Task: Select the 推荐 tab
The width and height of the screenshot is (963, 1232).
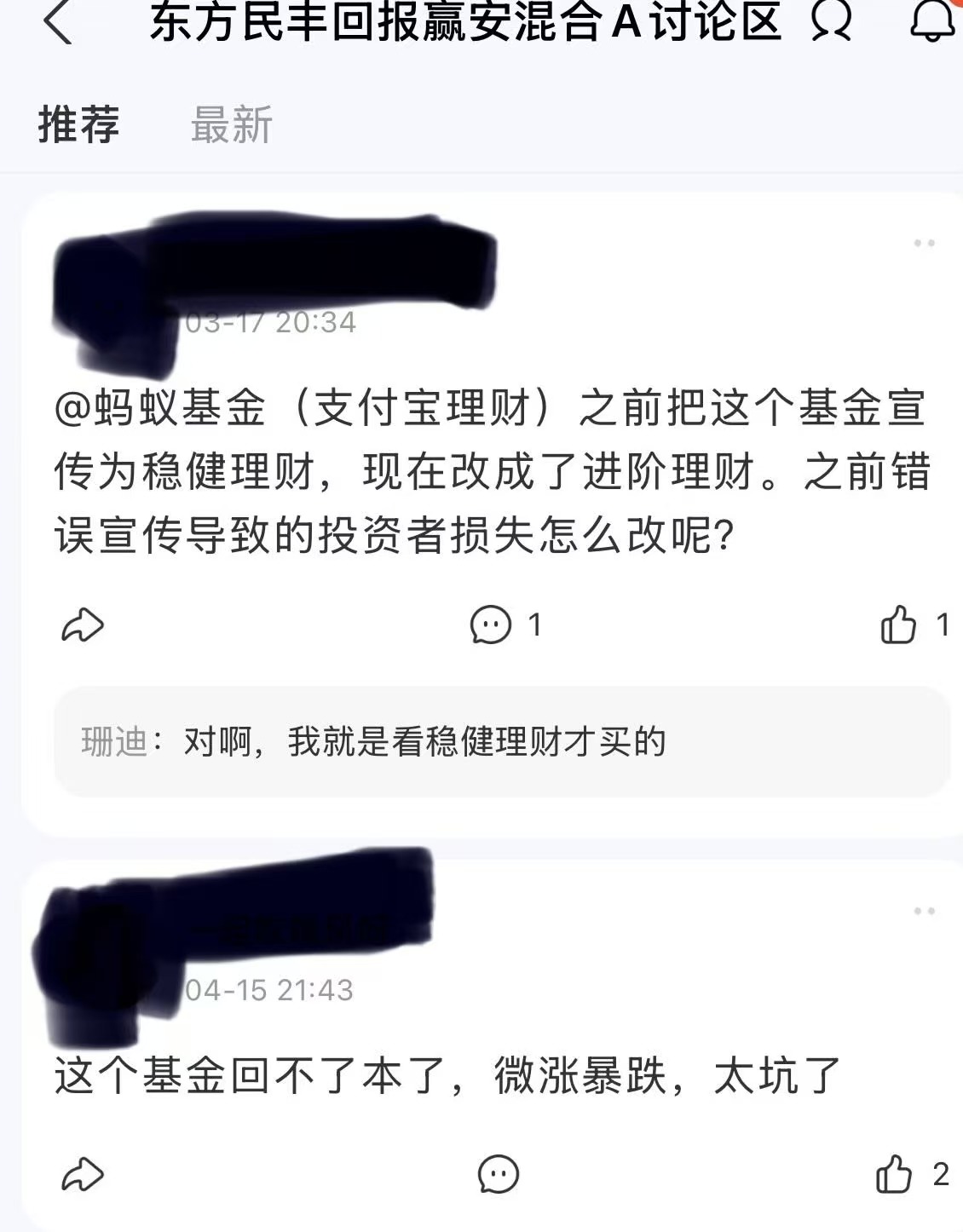Action: click(x=78, y=125)
